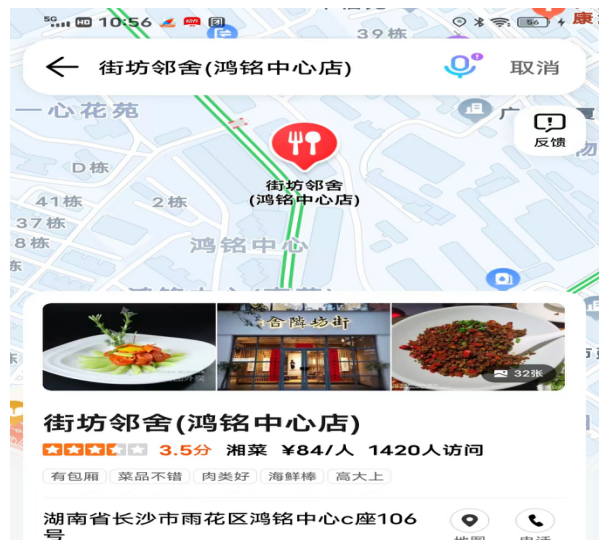
Task: Start voice search with the microphone icon
Action: (x=460, y=67)
